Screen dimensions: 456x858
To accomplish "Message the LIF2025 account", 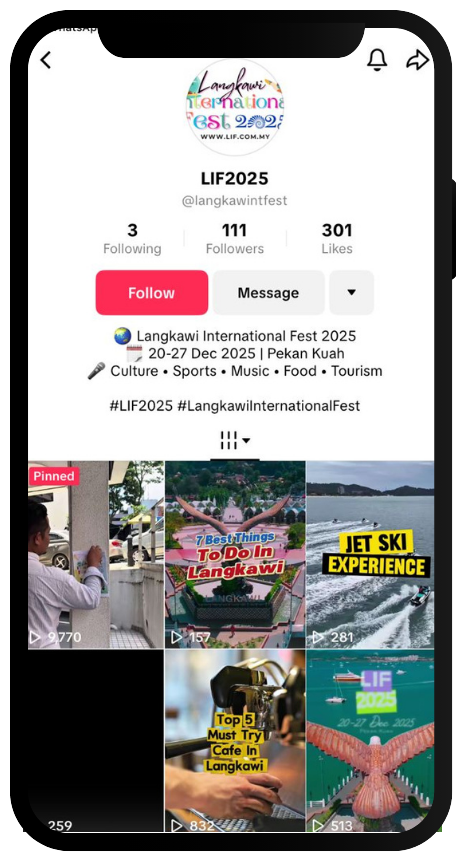I will click(268, 293).
